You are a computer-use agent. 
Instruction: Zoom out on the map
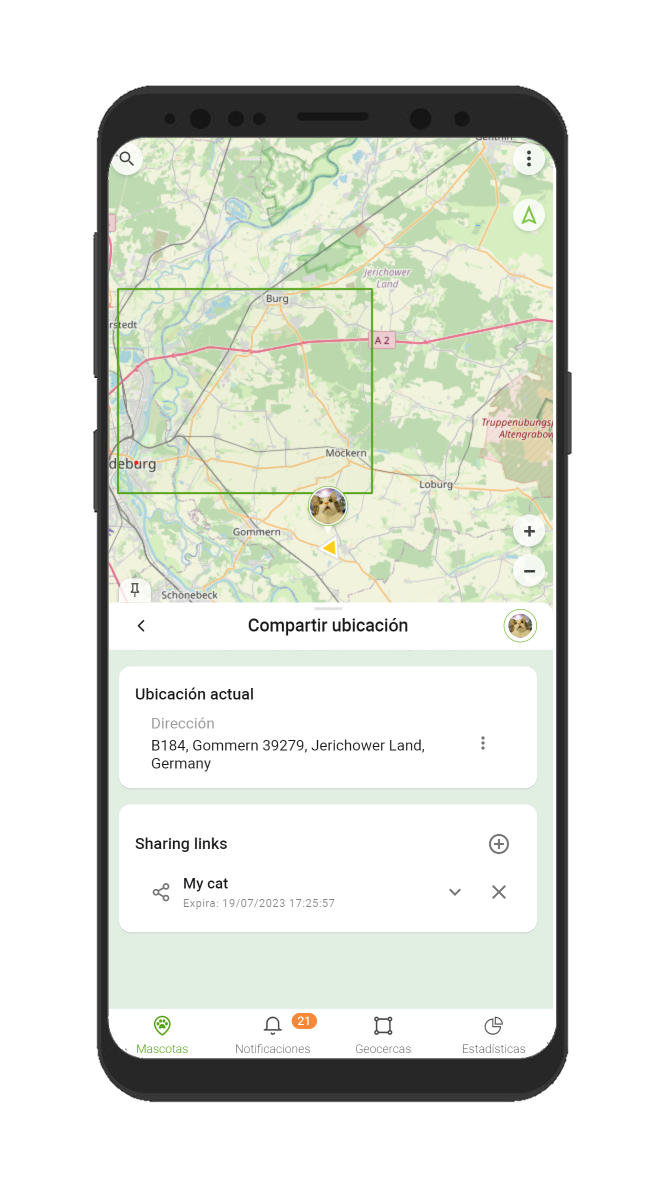tap(529, 571)
